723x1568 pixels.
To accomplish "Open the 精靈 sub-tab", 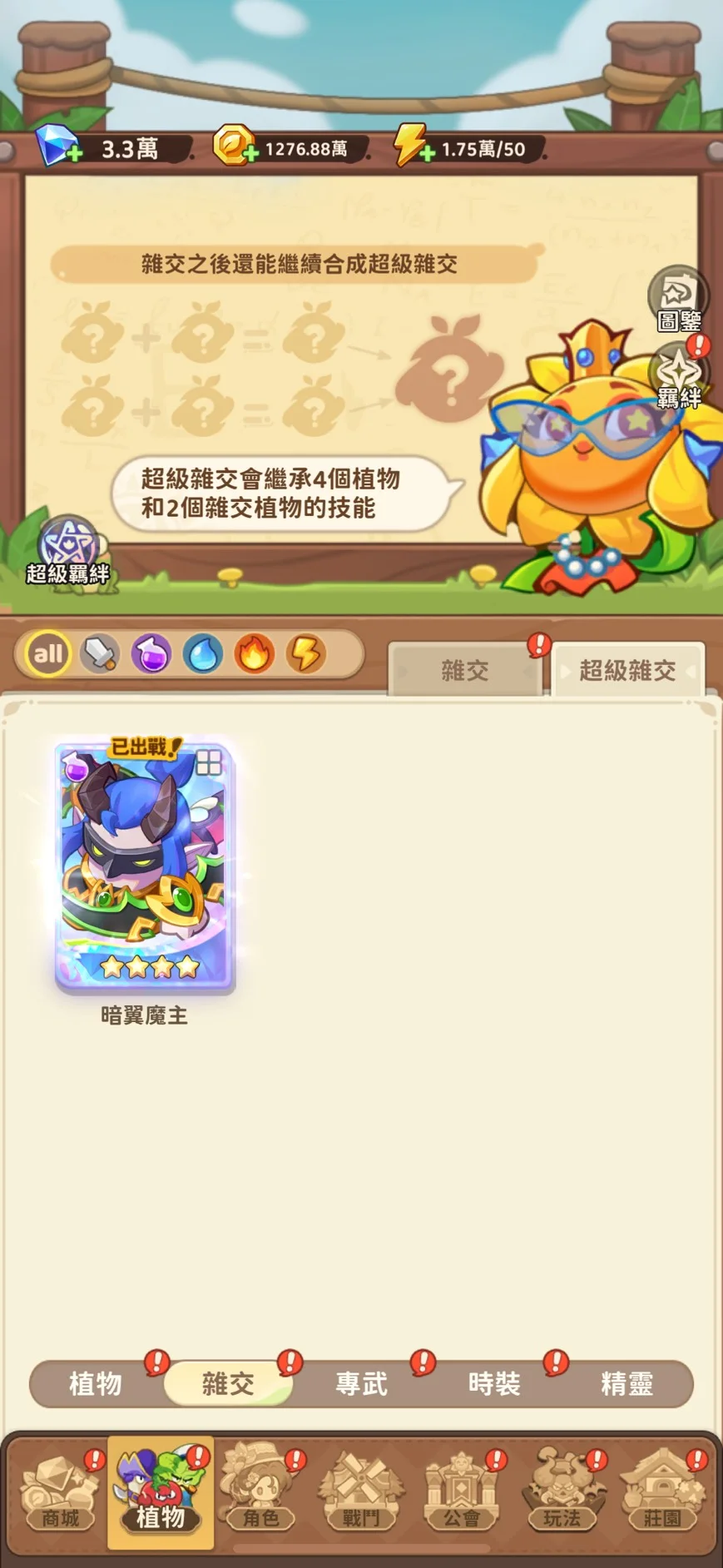I will [627, 1384].
